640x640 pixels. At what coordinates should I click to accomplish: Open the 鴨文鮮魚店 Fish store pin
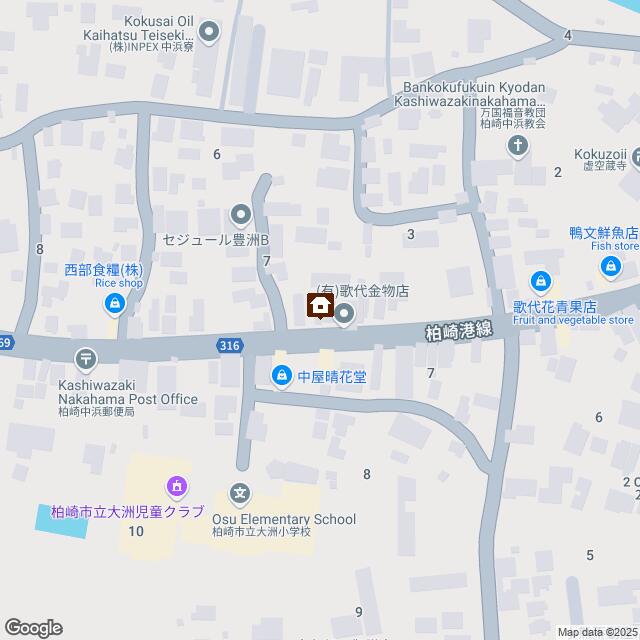pyautogui.click(x=610, y=266)
